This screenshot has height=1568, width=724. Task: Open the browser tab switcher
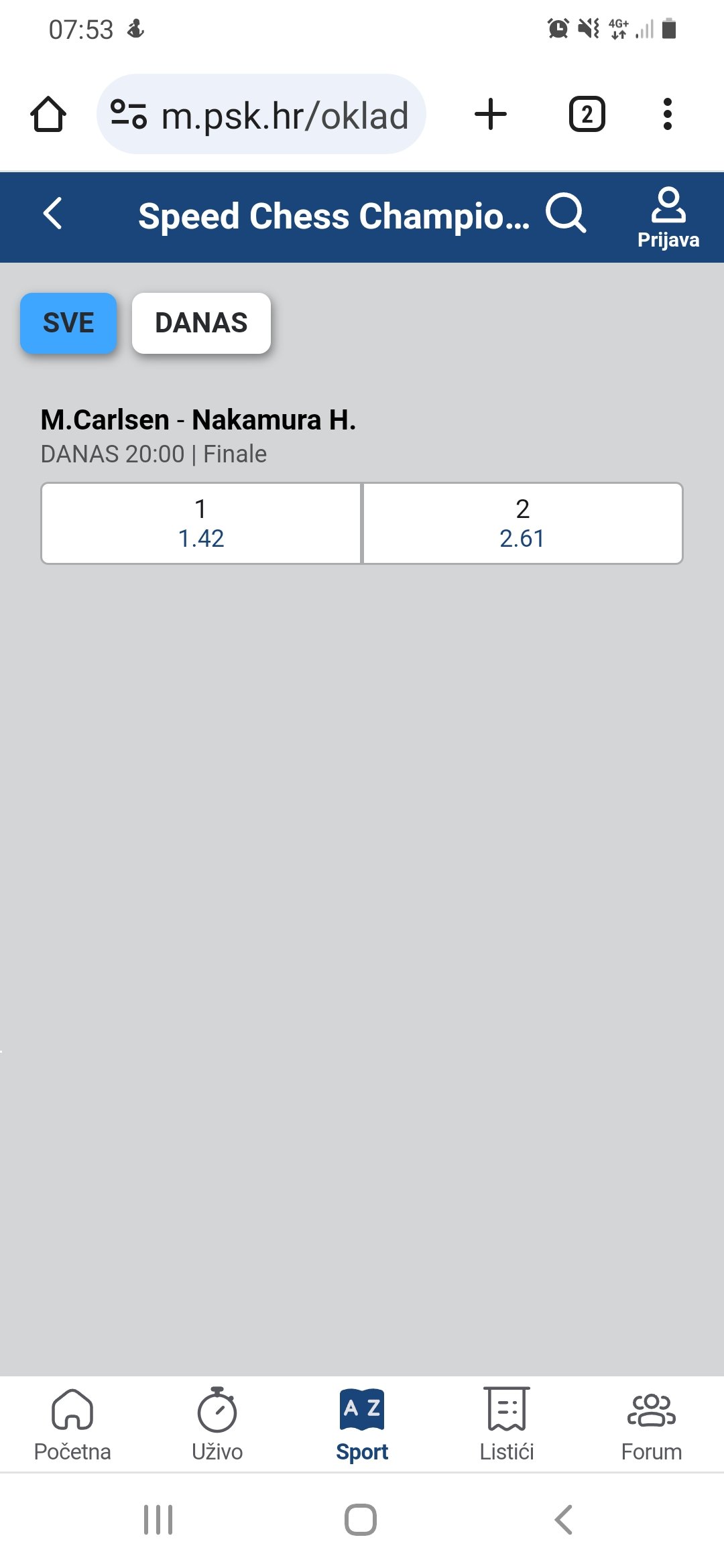(x=587, y=115)
